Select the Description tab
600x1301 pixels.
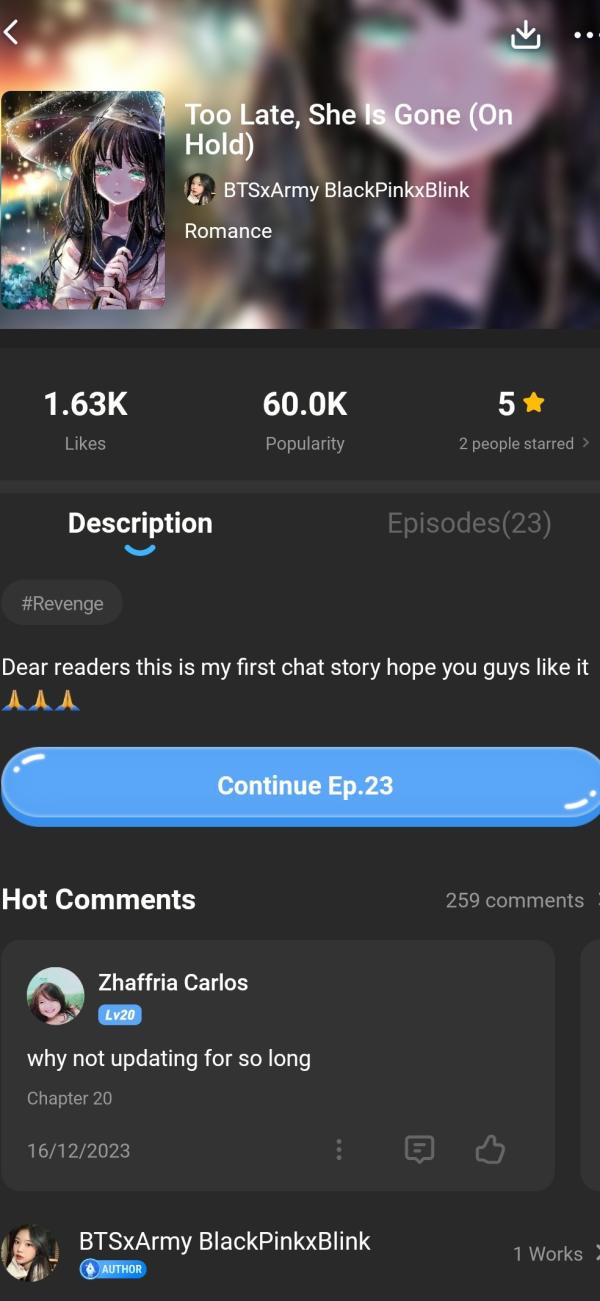coord(140,523)
